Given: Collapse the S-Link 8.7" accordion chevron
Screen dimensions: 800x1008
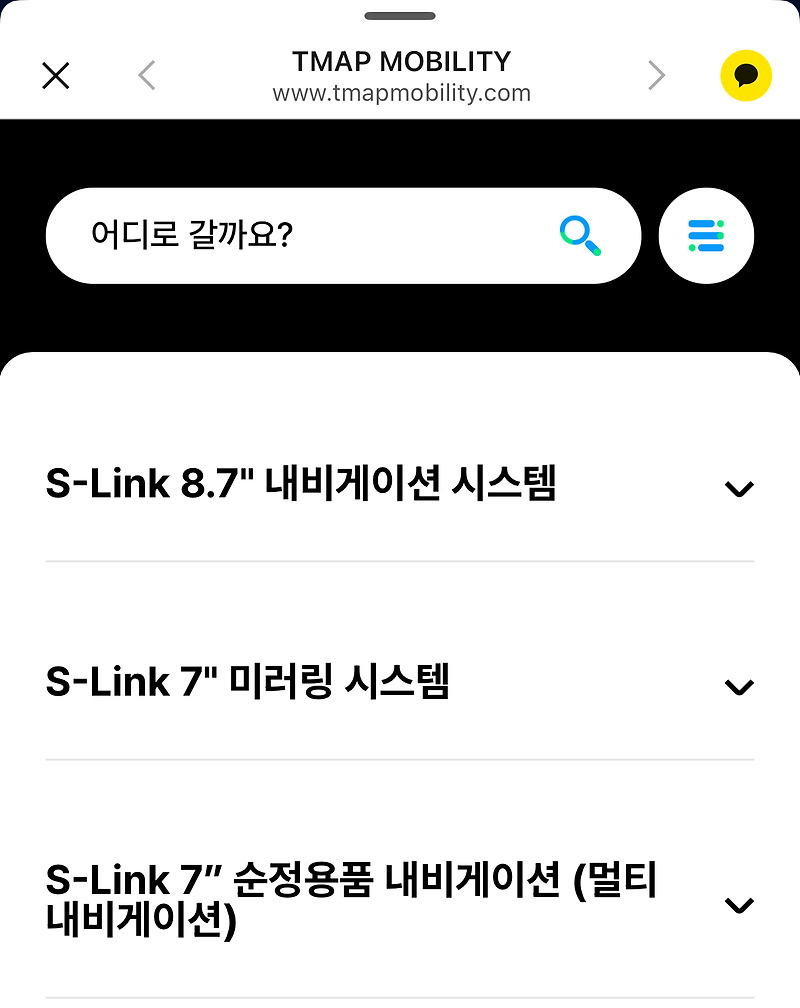Looking at the screenshot, I should click(738, 488).
